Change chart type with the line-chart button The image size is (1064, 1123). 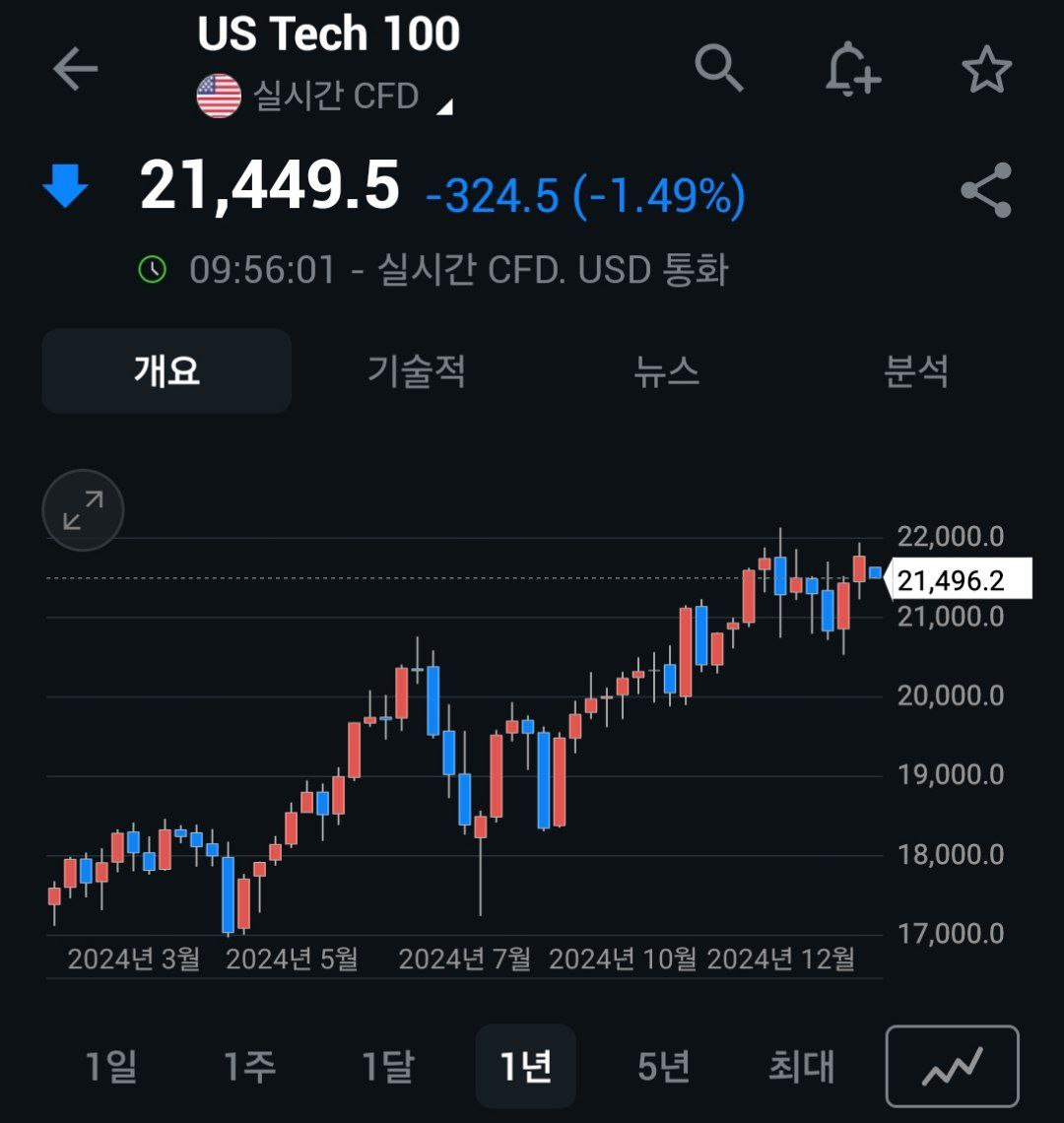952,1066
